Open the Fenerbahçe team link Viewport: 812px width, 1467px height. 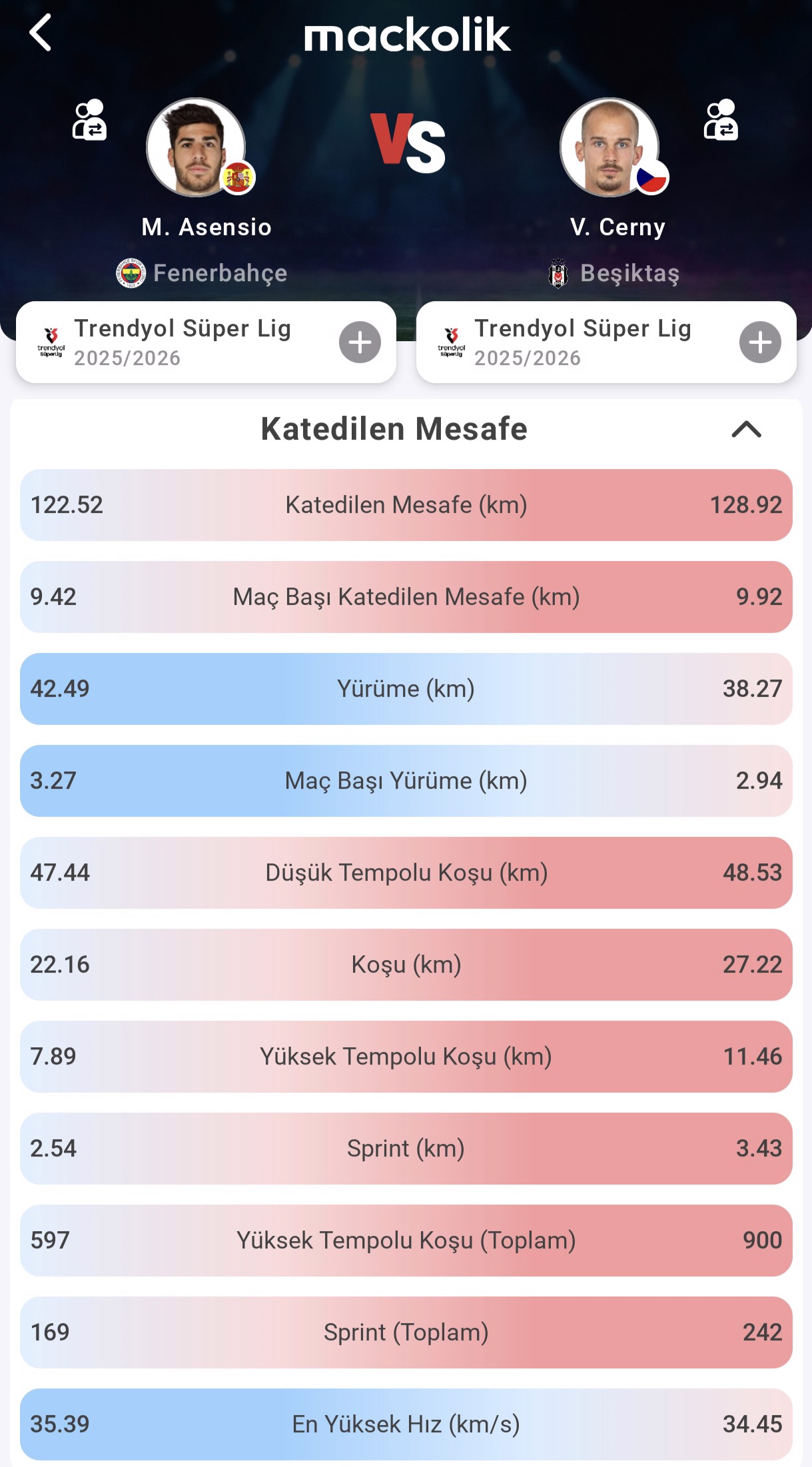[x=203, y=273]
